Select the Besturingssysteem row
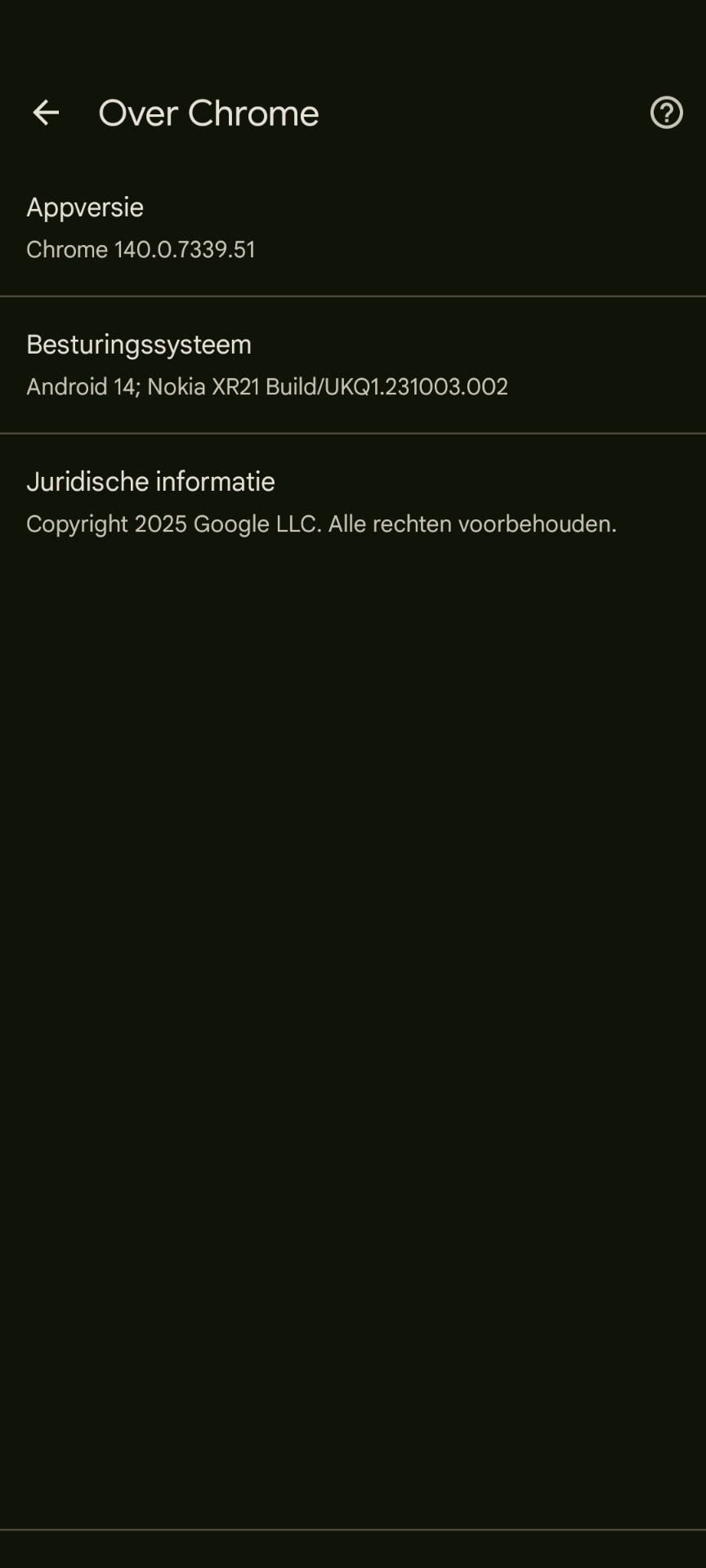This screenshot has height=1568, width=706. pos(353,365)
